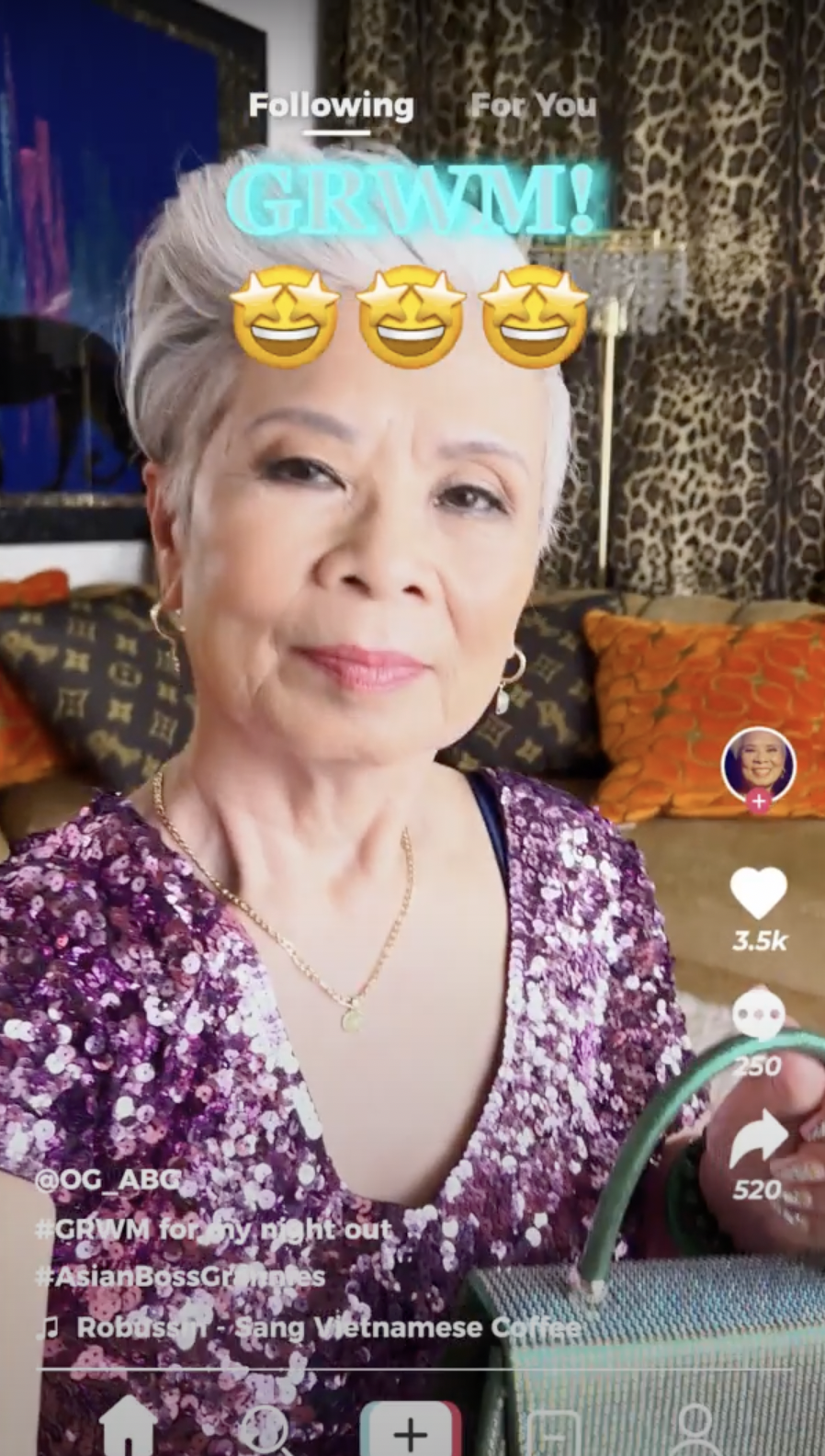Open the comments on this video

(758, 1016)
